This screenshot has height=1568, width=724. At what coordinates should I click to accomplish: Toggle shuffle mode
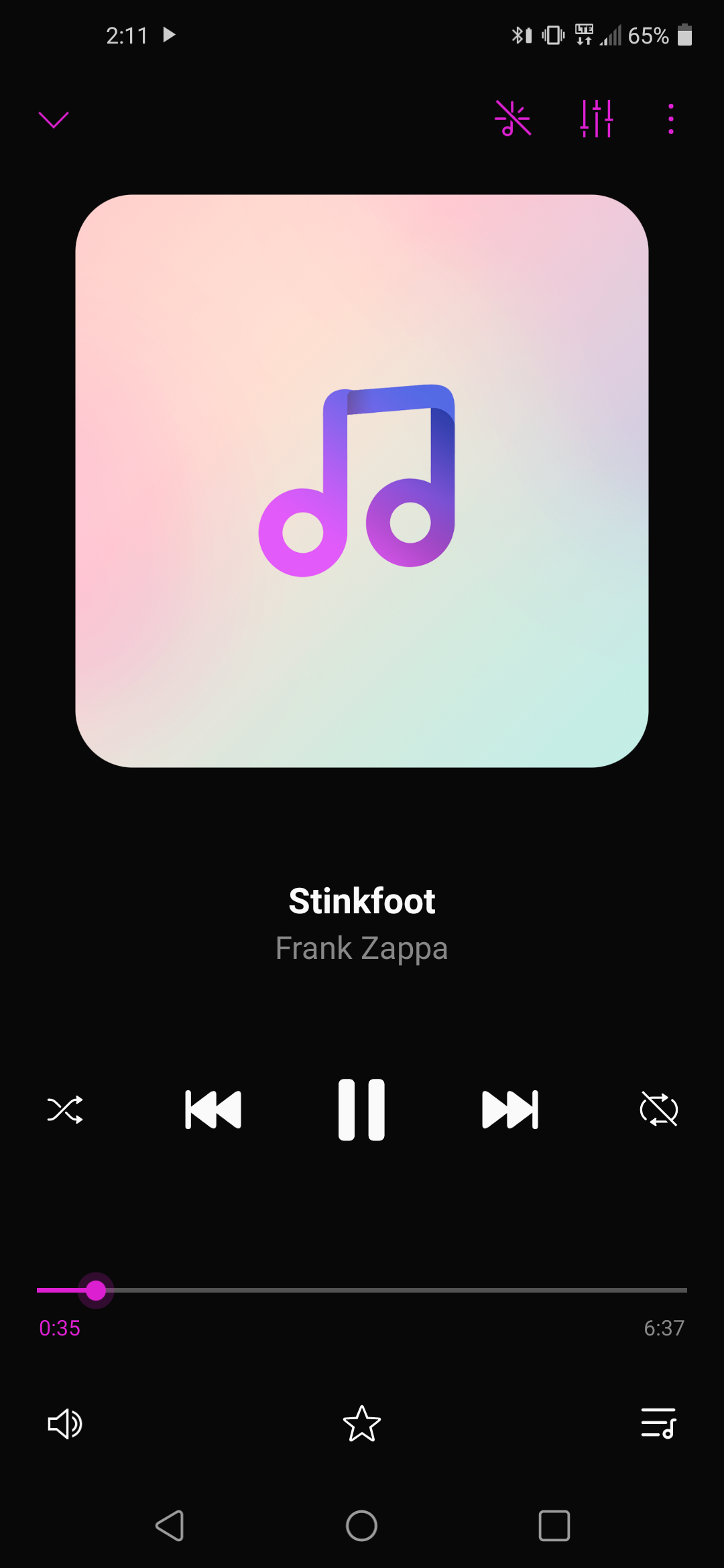click(x=65, y=1110)
